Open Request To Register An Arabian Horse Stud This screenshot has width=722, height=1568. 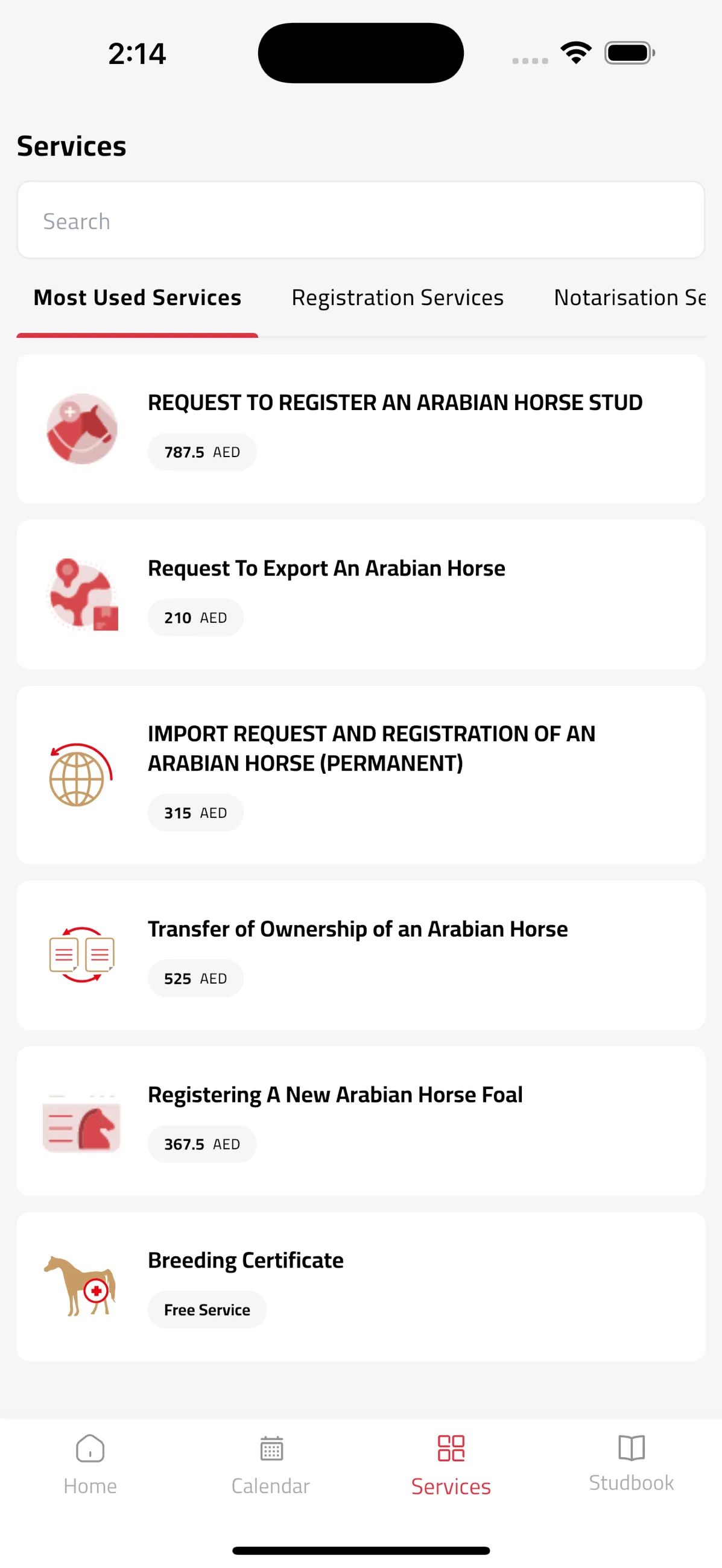tap(361, 429)
